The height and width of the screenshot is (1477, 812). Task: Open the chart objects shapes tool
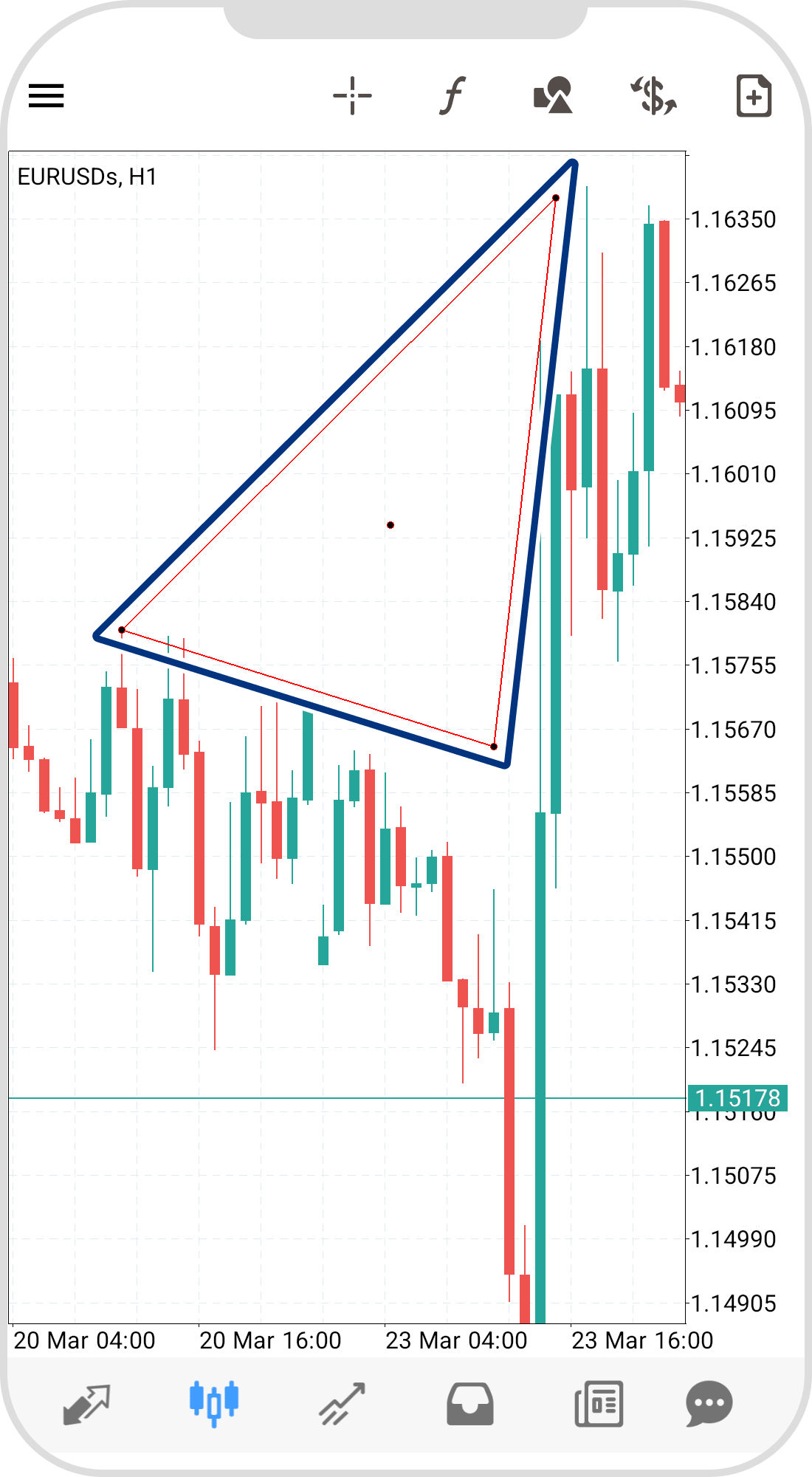tap(553, 96)
